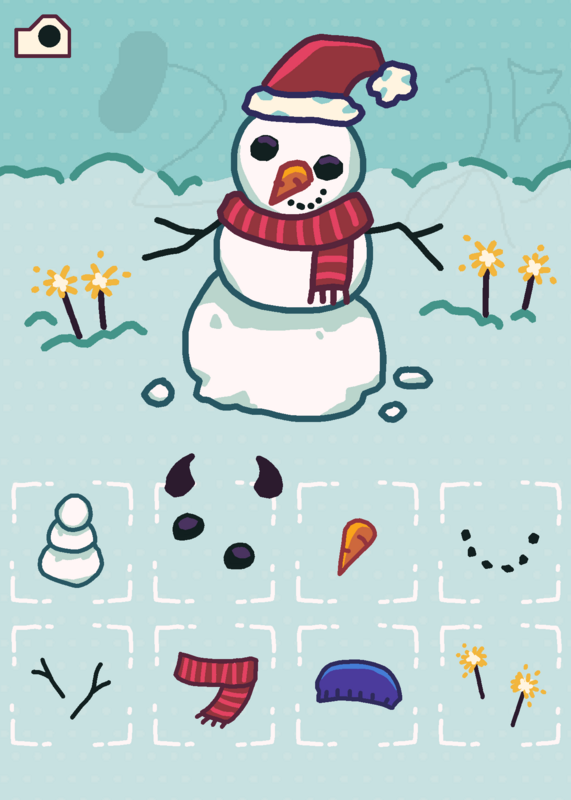The height and width of the screenshot is (800, 571).
Task: Select the blue beanie hat tile
Action: point(357,685)
